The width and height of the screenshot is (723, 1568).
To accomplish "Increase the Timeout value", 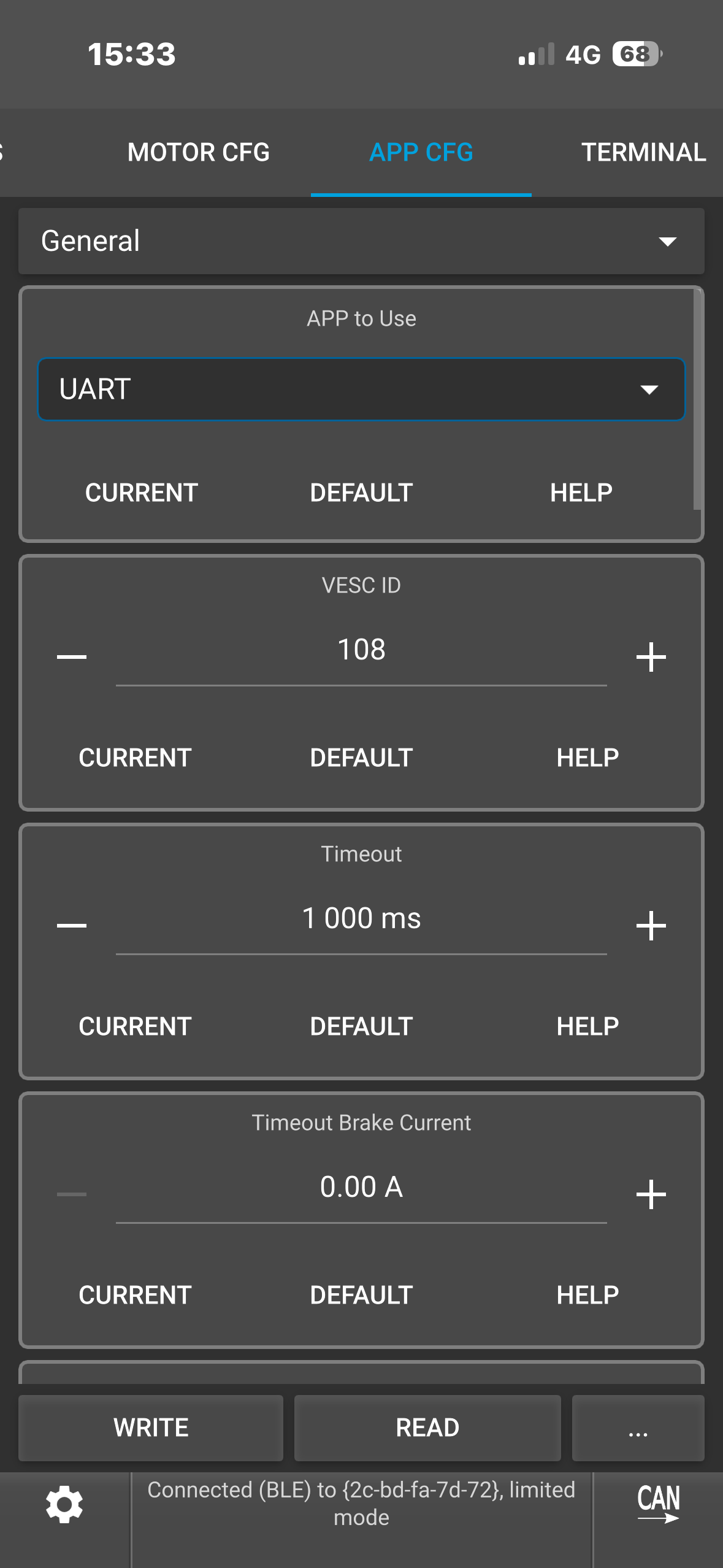I will point(651,926).
